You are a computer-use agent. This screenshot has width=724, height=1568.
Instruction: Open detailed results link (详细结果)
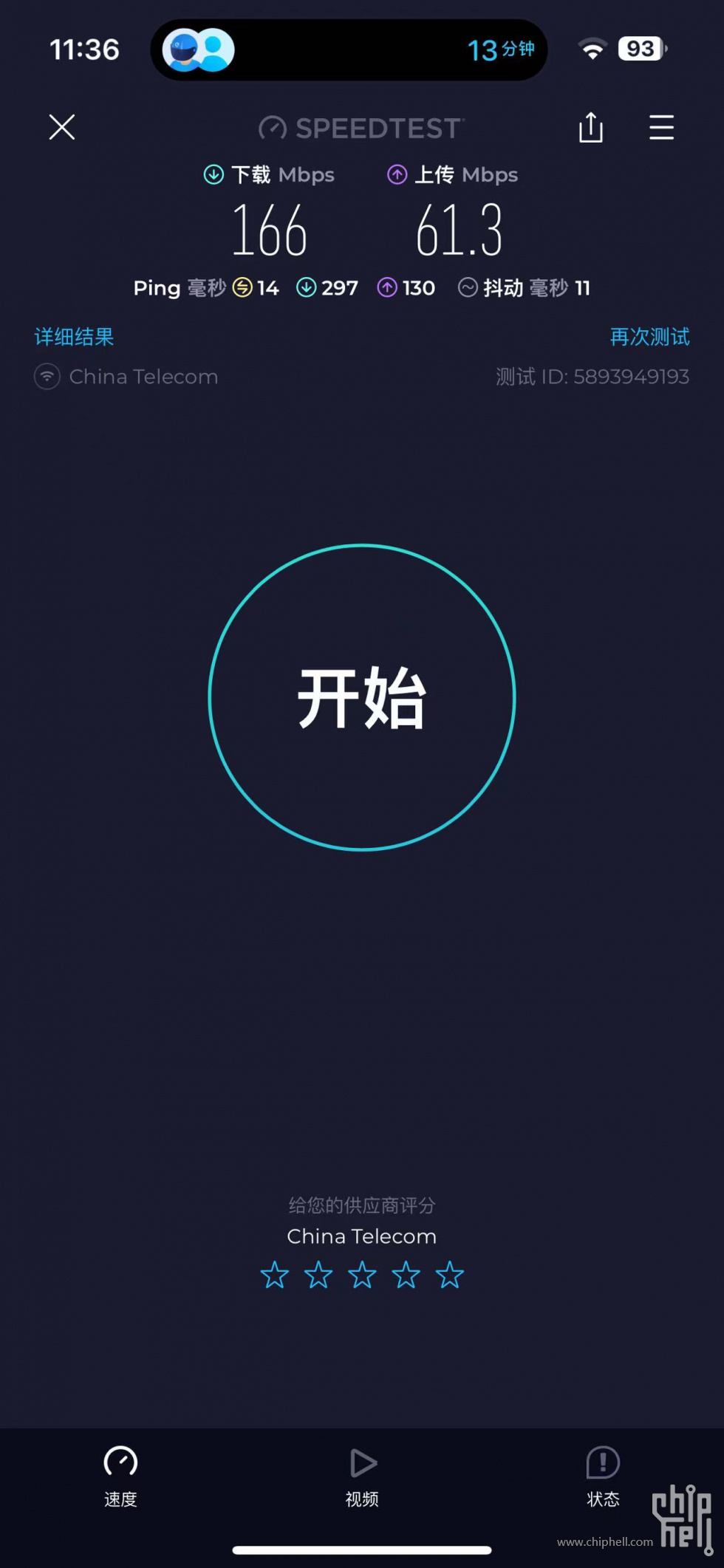coord(74,337)
